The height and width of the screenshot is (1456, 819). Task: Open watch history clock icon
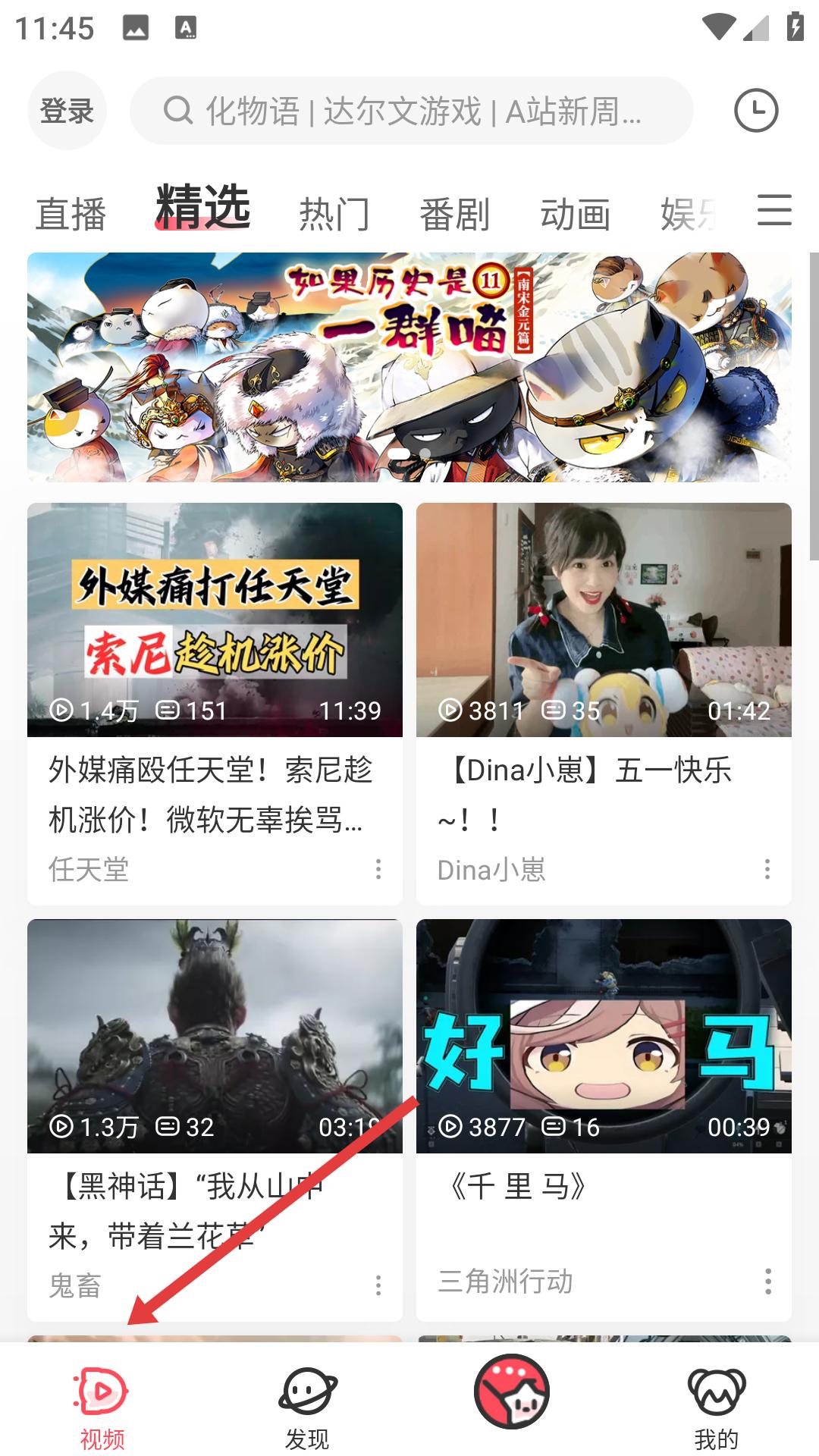[755, 111]
